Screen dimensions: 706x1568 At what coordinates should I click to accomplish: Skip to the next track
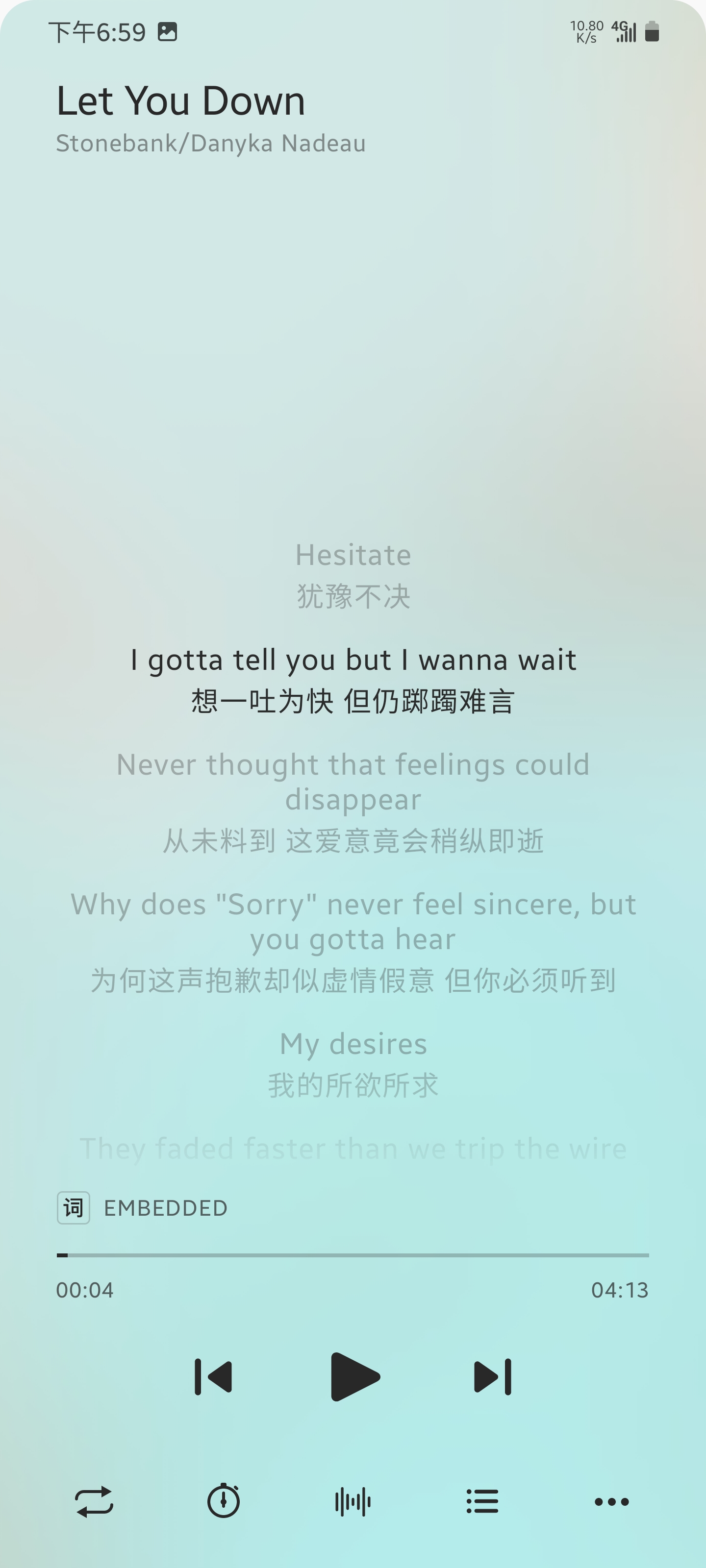pos(492,1376)
